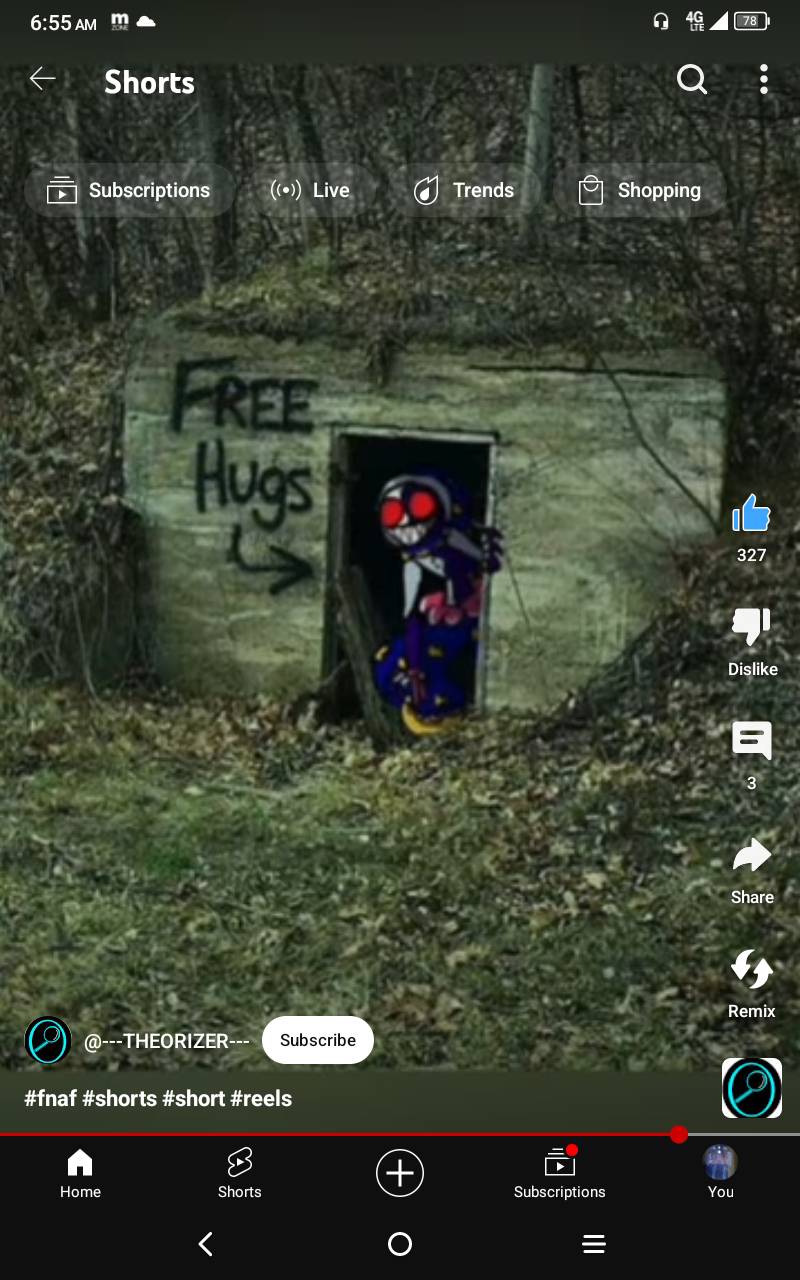Viewport: 800px width, 1280px height.
Task: Share this Short
Action: (751, 858)
